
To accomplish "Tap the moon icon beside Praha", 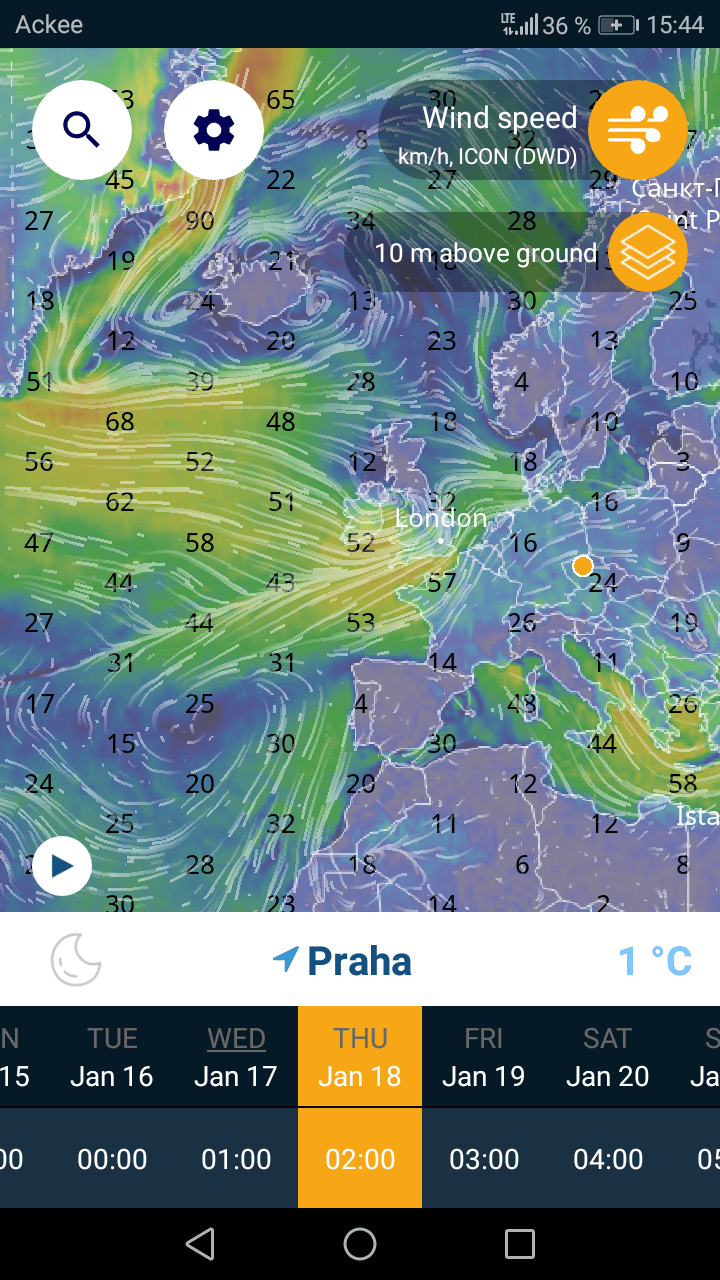I will point(77,960).
